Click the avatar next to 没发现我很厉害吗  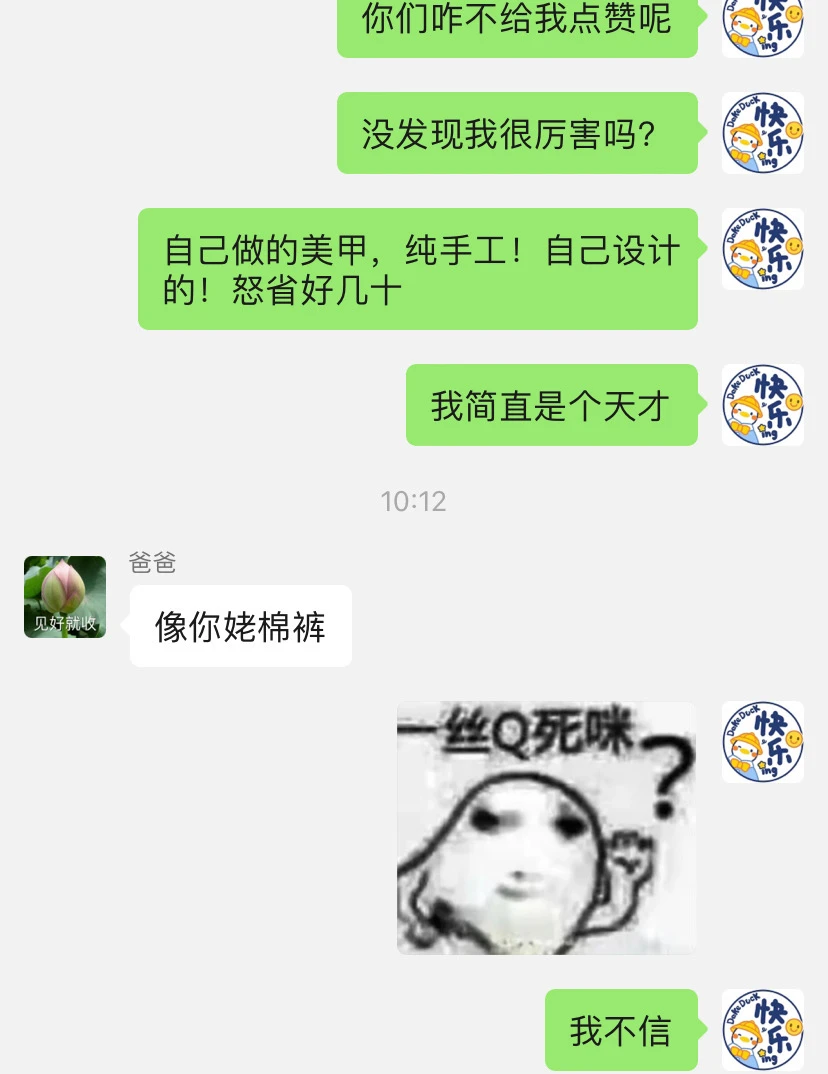click(x=763, y=133)
